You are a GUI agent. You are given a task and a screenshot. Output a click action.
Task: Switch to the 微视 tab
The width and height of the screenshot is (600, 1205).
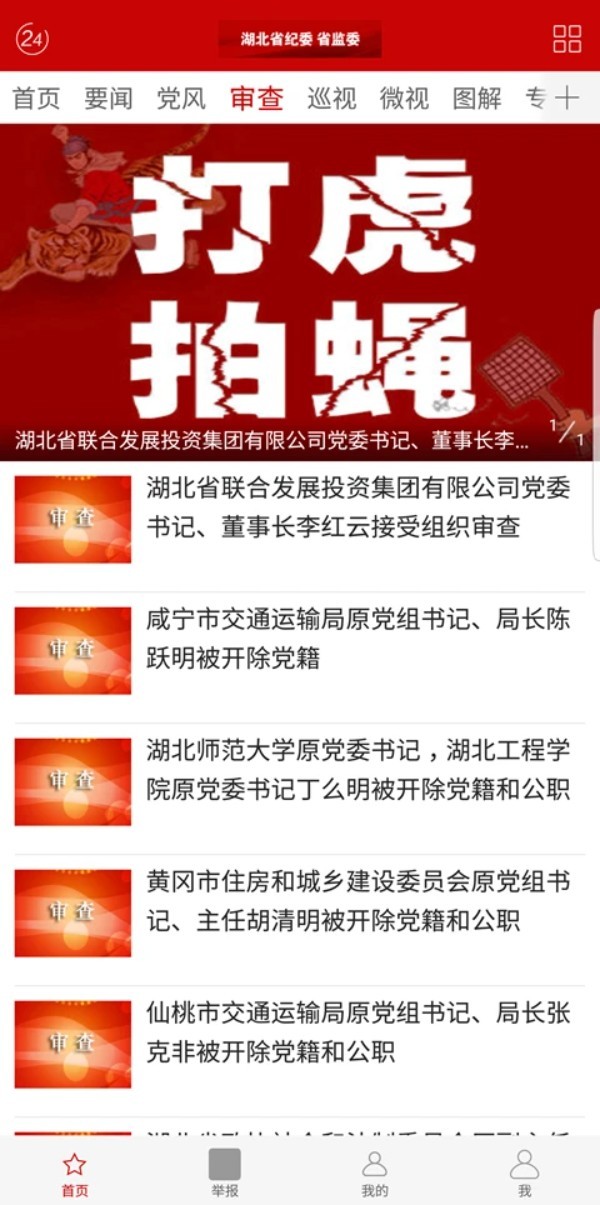coord(404,98)
